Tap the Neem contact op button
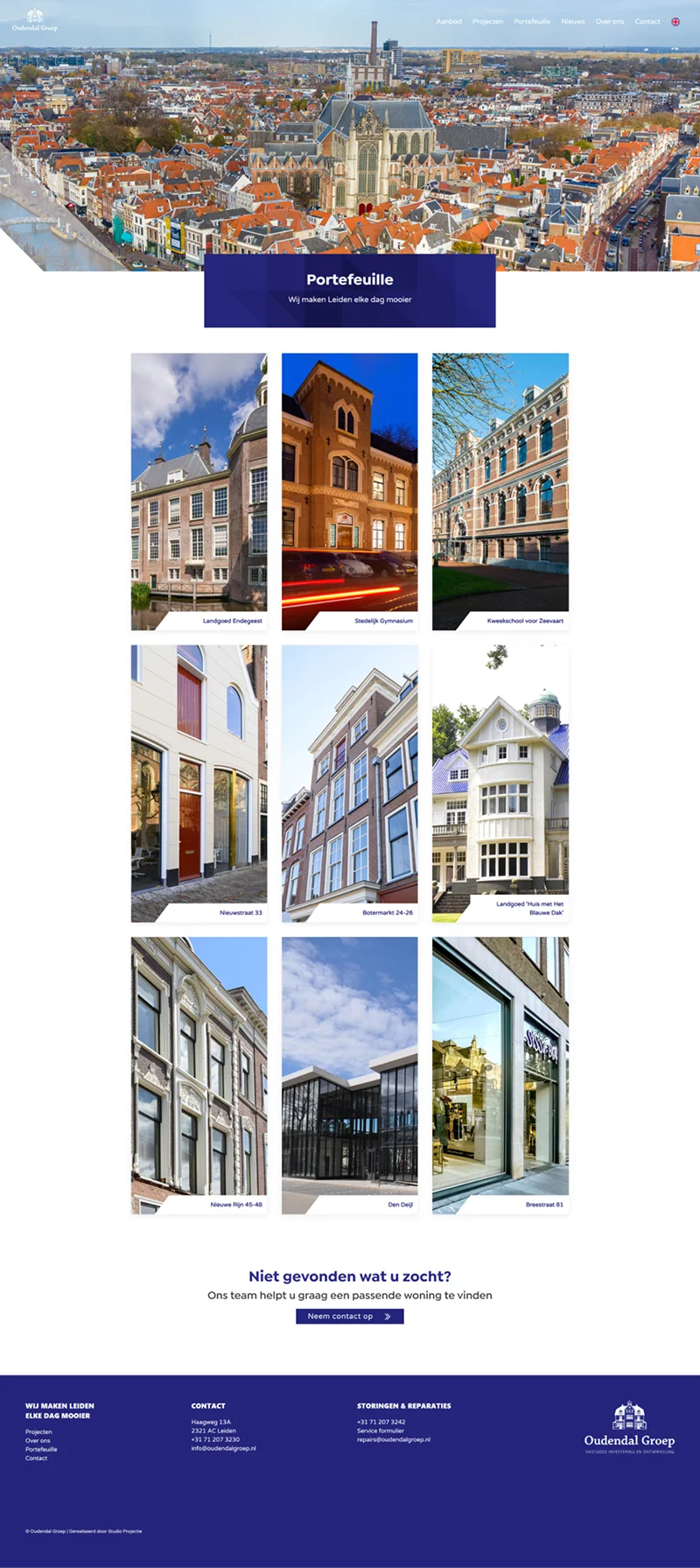 pos(349,1316)
